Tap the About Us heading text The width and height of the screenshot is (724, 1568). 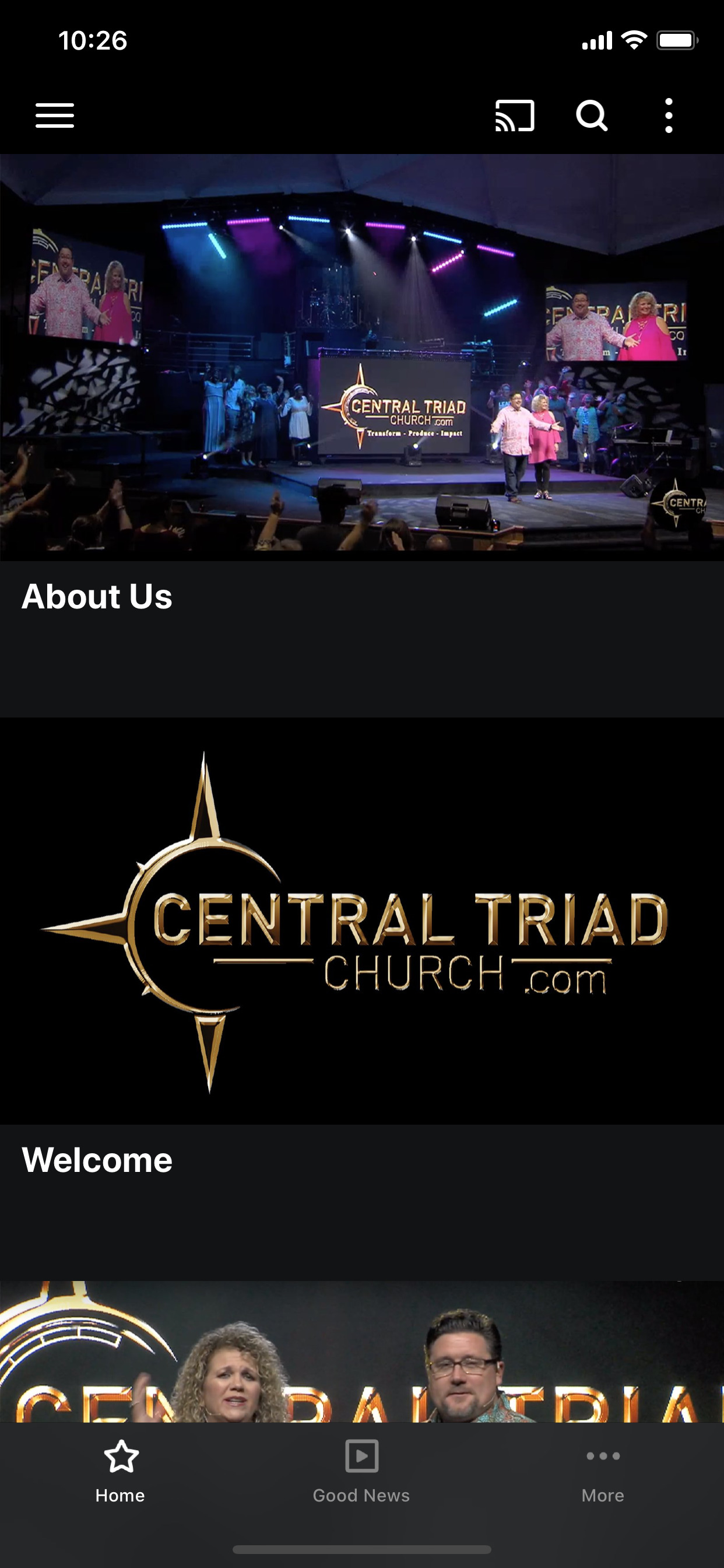pos(96,597)
